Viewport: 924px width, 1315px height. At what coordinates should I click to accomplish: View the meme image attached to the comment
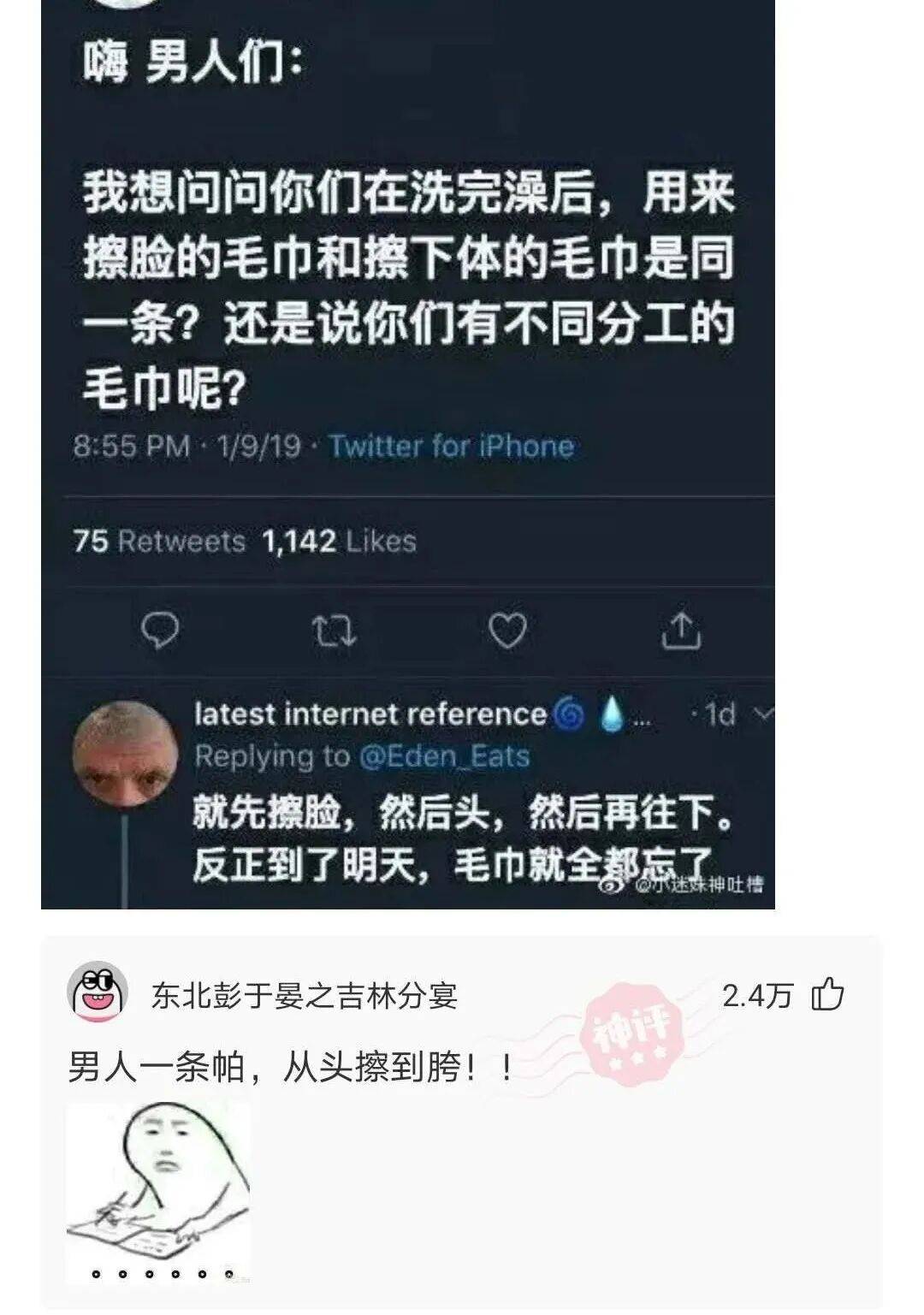coord(158,1193)
